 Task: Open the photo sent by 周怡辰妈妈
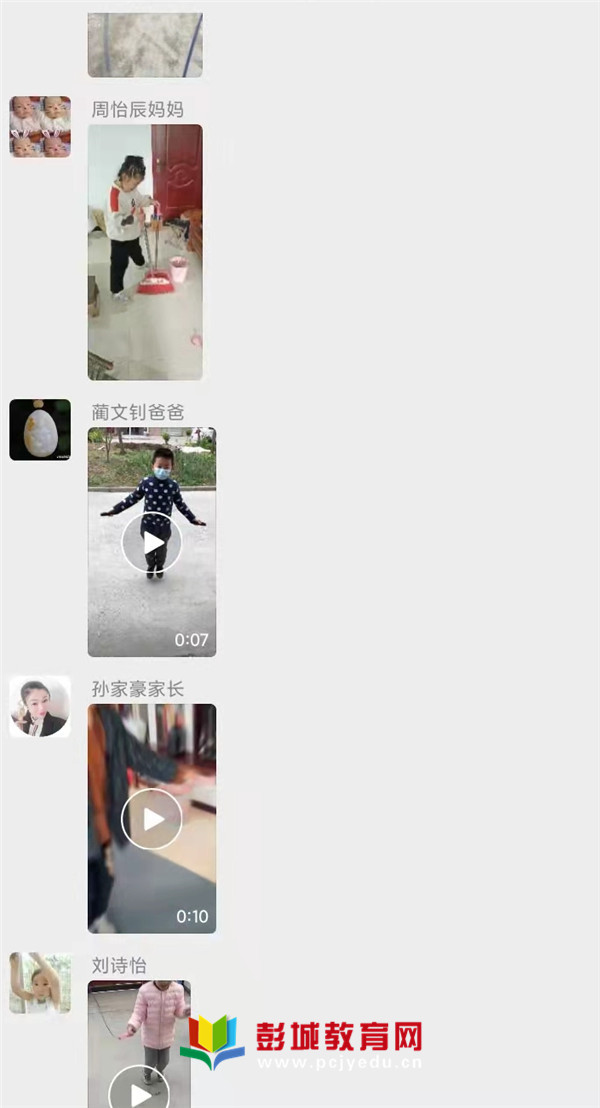pos(145,252)
